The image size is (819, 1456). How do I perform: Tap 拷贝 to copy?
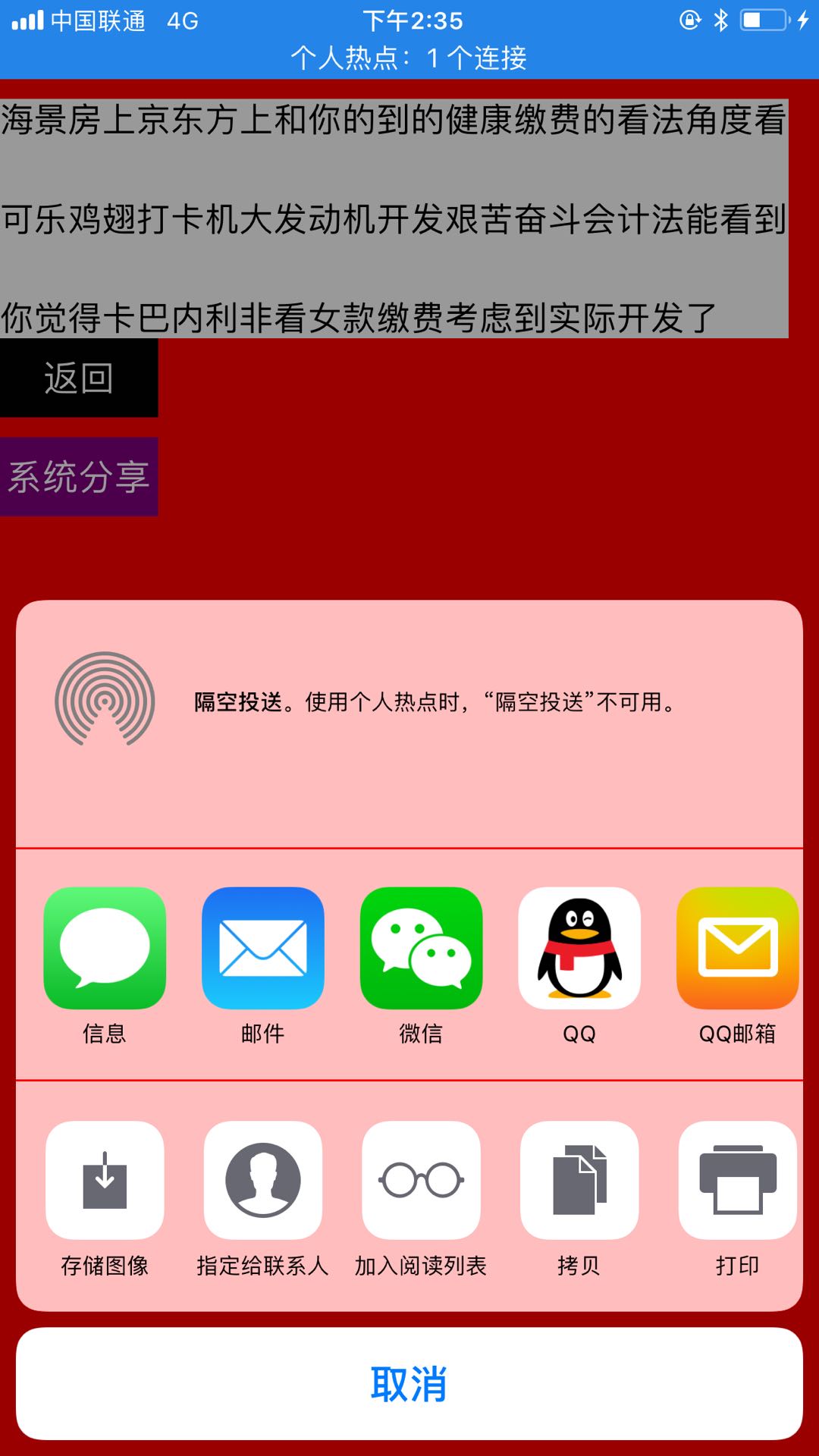pos(579,1180)
